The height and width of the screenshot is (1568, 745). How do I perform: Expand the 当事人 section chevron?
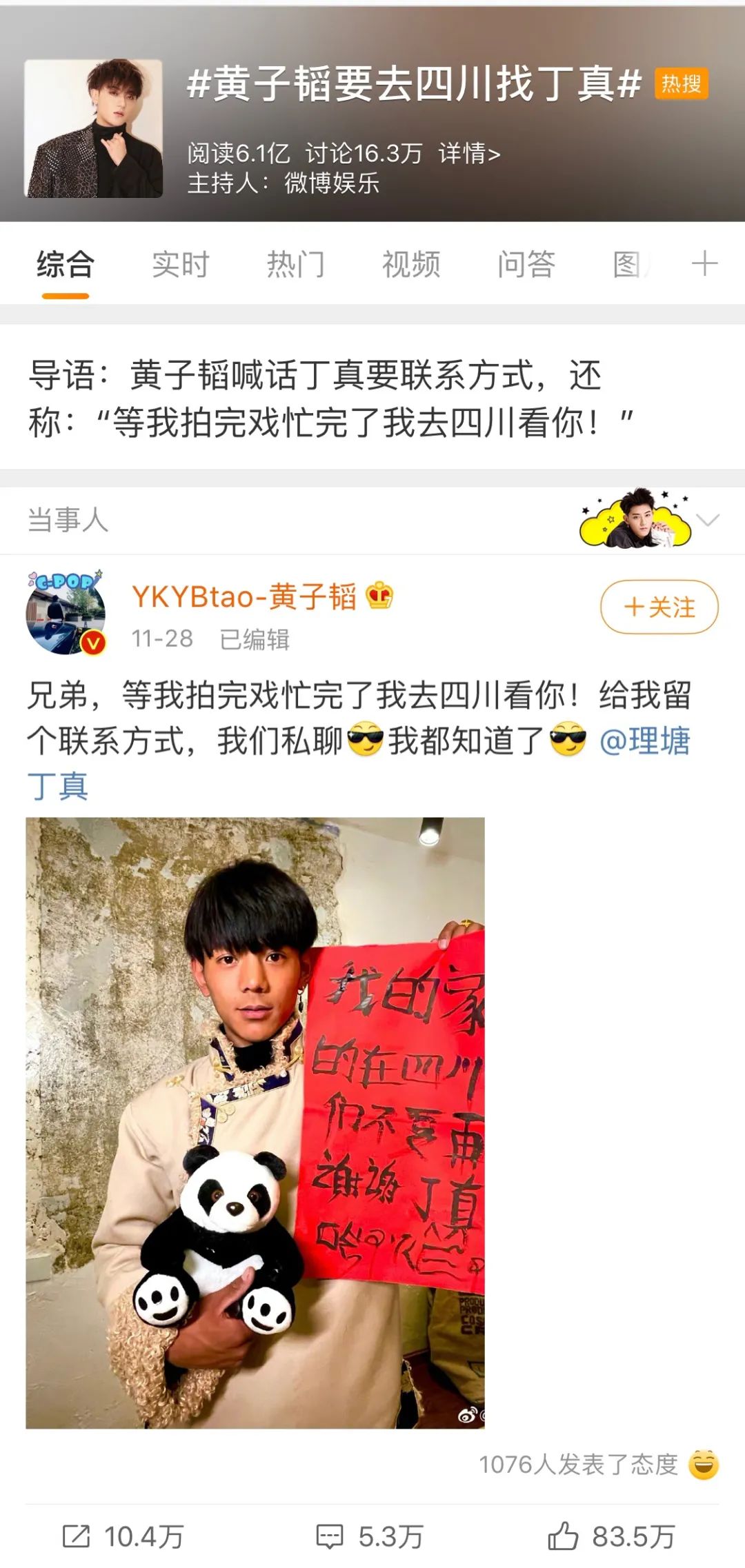[x=708, y=520]
